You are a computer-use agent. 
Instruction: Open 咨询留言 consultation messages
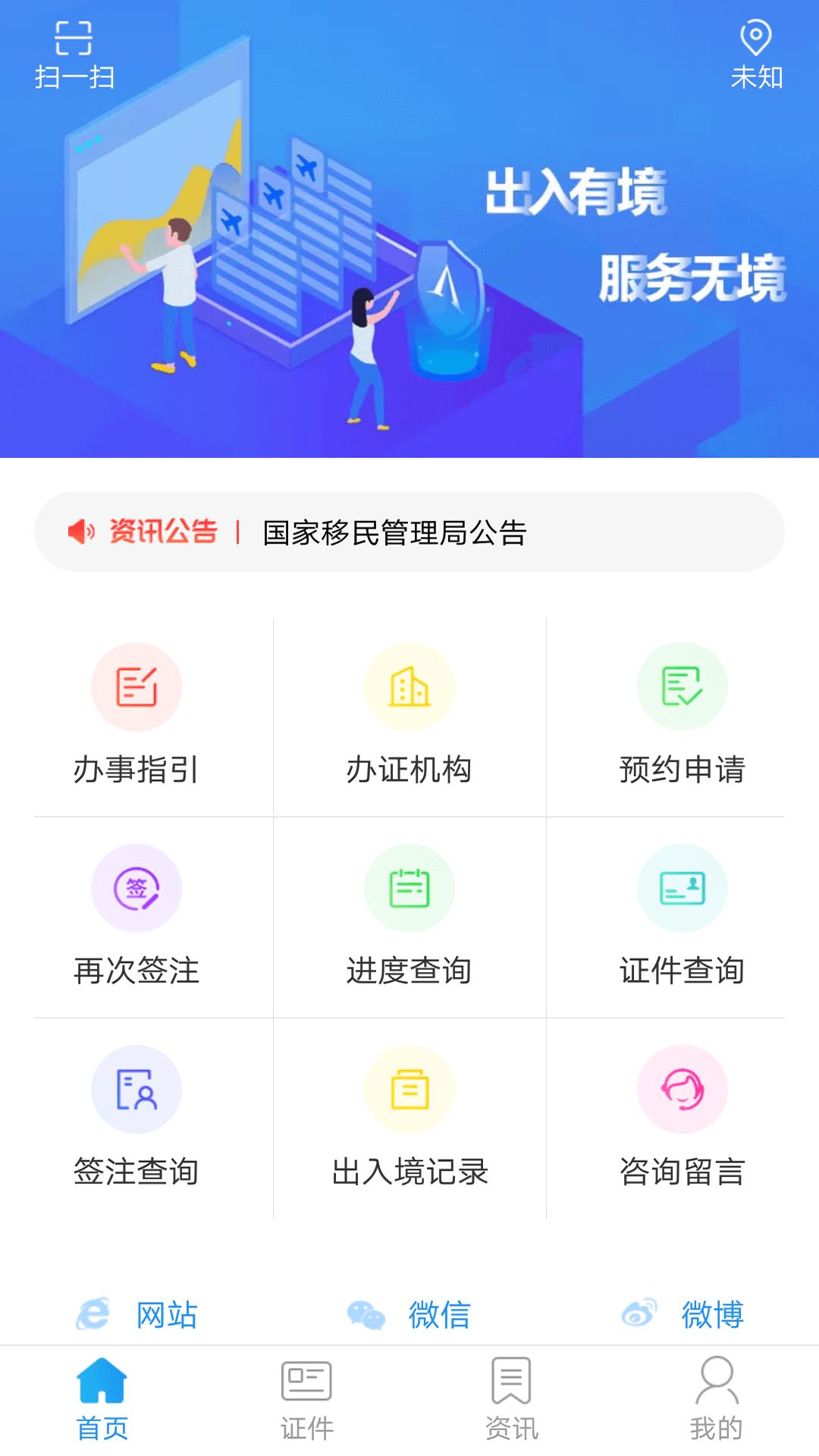[x=682, y=1122]
